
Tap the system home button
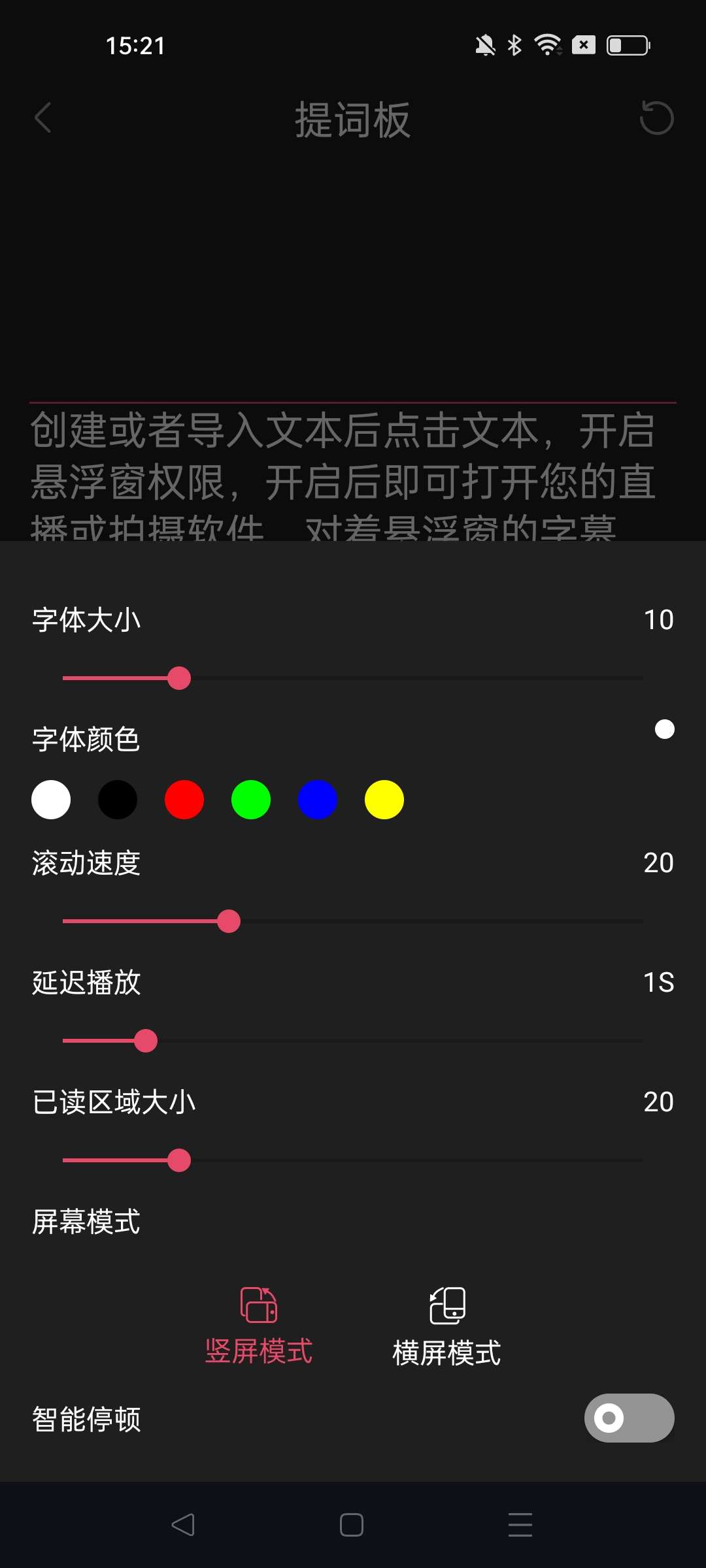tap(352, 1525)
